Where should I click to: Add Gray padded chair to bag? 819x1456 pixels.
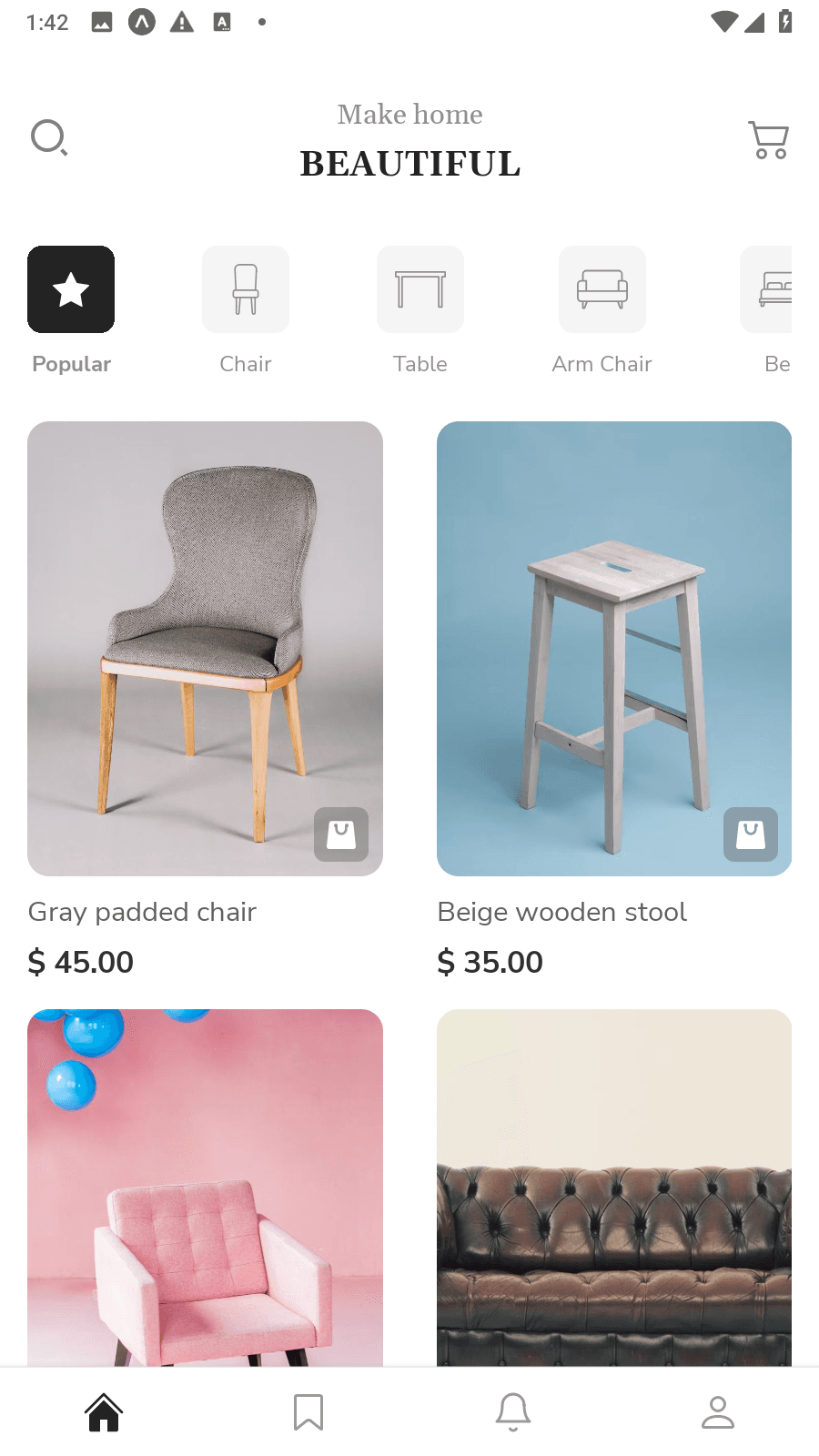coord(340,834)
